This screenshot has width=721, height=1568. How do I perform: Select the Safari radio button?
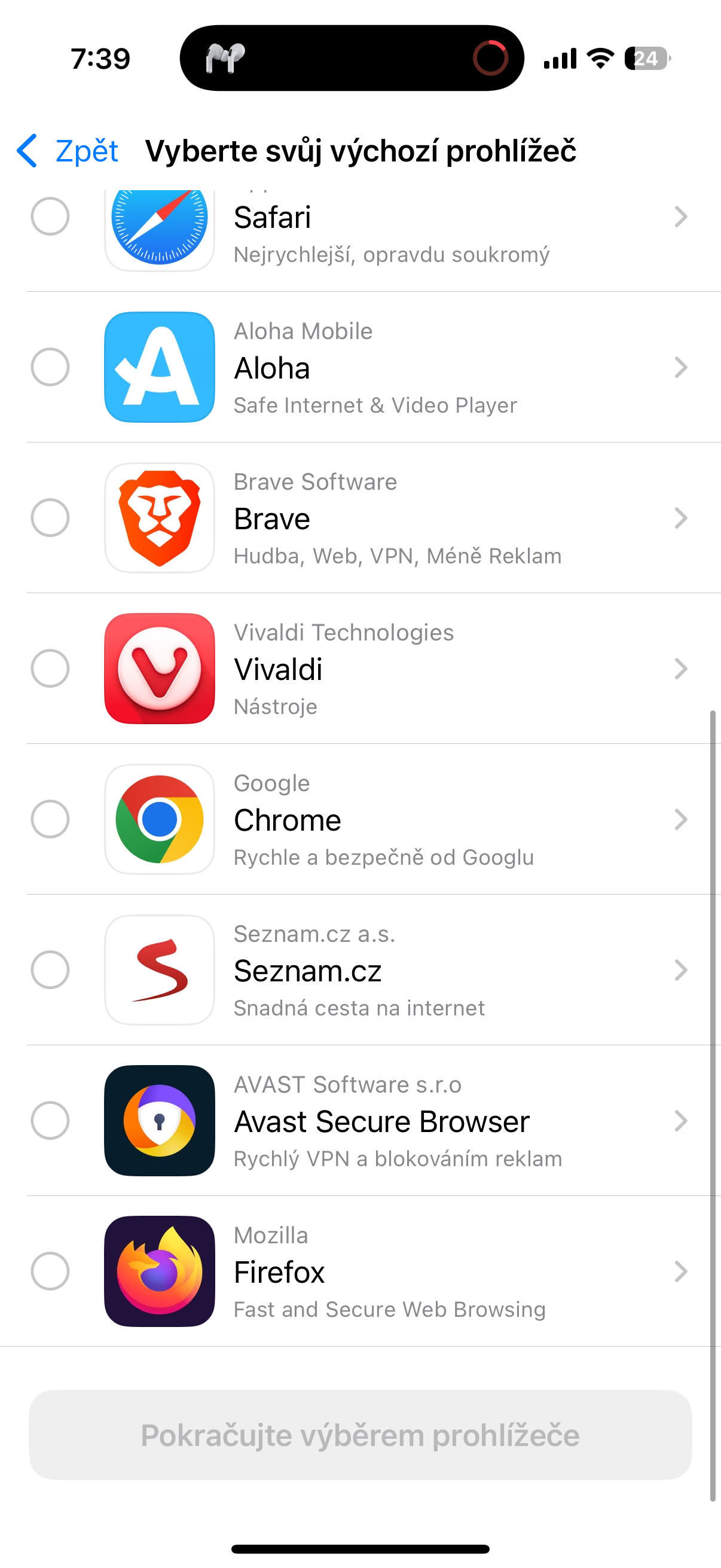[50, 216]
